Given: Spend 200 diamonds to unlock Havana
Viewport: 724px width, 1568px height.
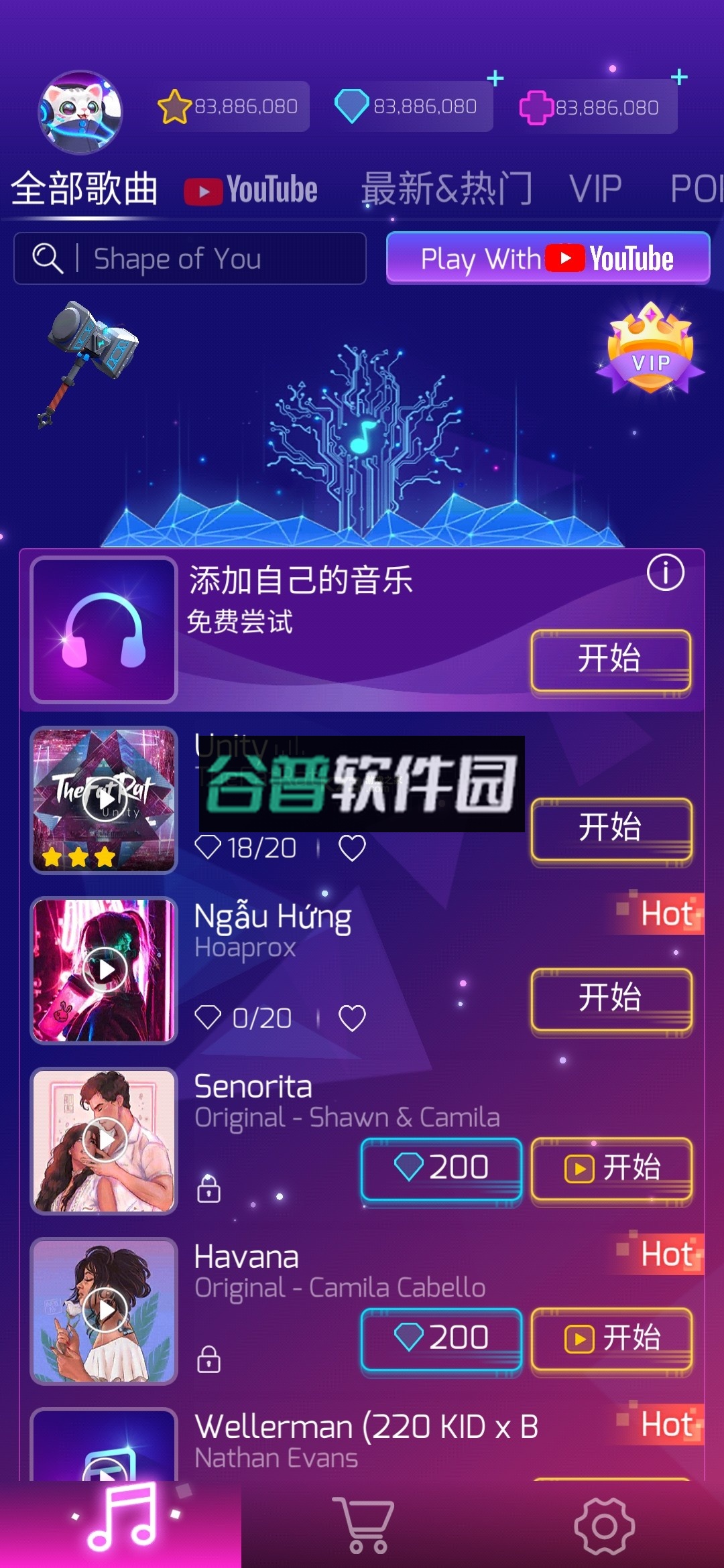Looking at the screenshot, I should 440,1339.
